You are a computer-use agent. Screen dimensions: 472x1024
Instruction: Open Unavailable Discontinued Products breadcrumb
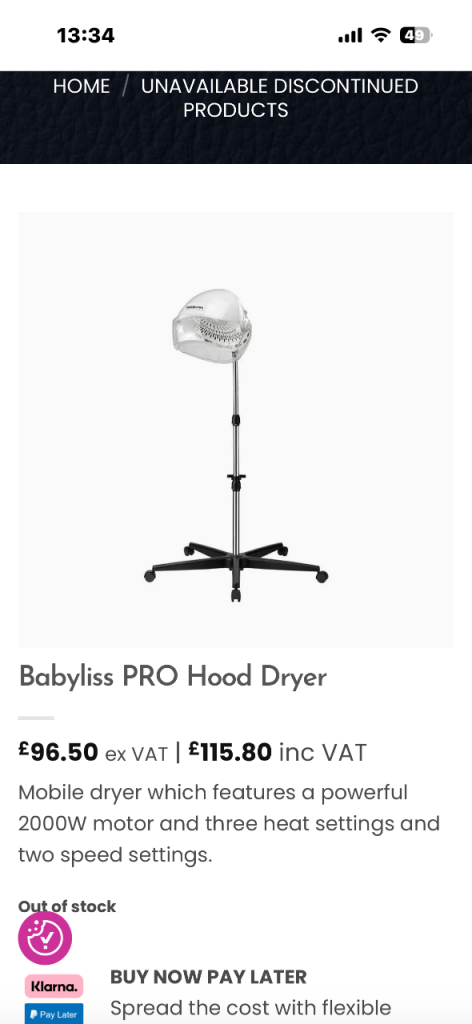coord(279,98)
